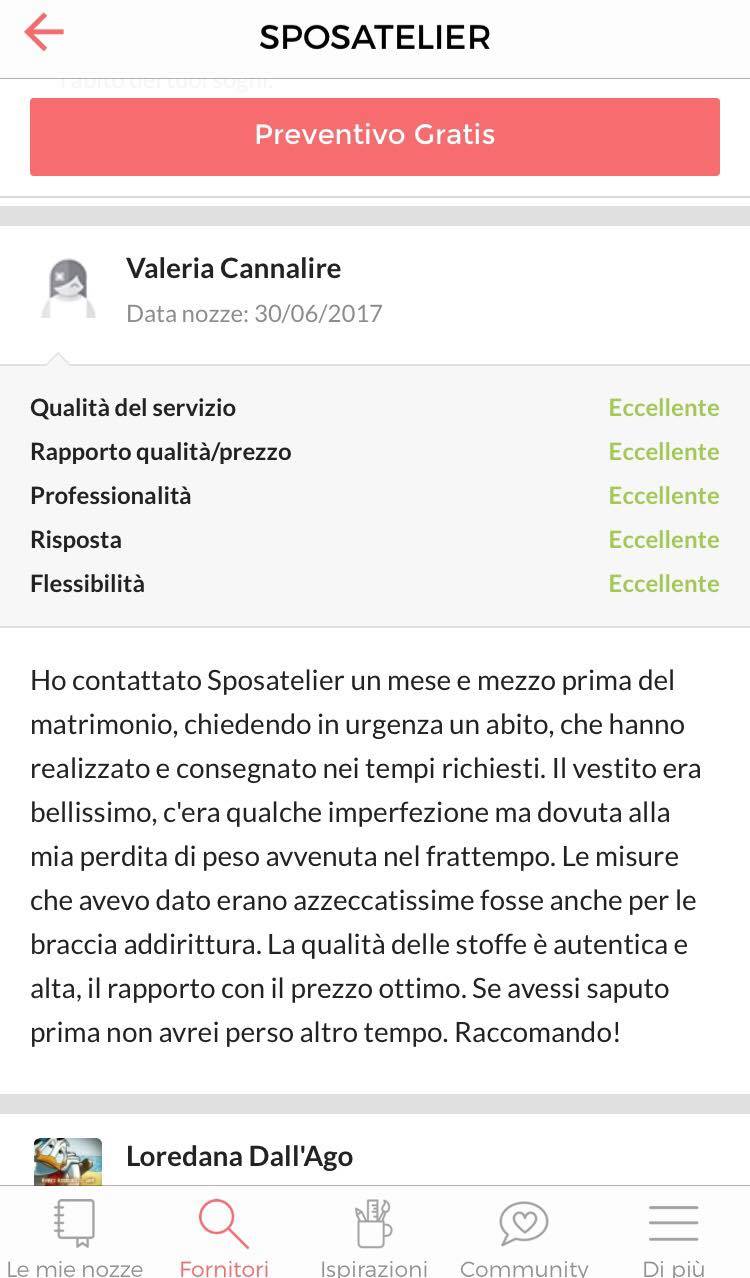Screen dimensions: 750x1278
Task: Tap the Preventivo Gratis button
Action: point(375,136)
